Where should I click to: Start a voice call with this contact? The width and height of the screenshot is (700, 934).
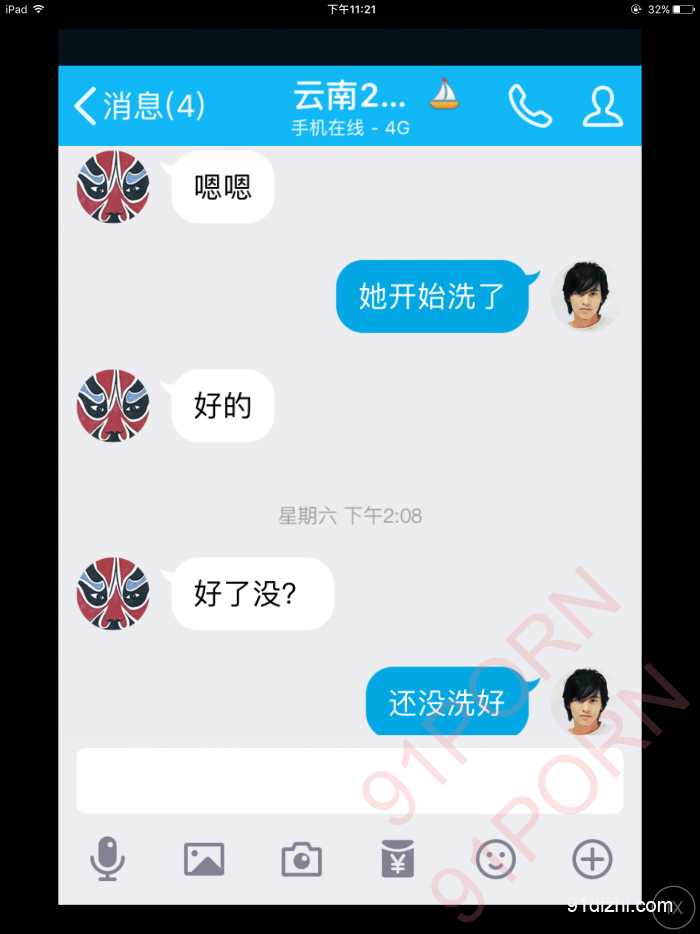click(530, 106)
